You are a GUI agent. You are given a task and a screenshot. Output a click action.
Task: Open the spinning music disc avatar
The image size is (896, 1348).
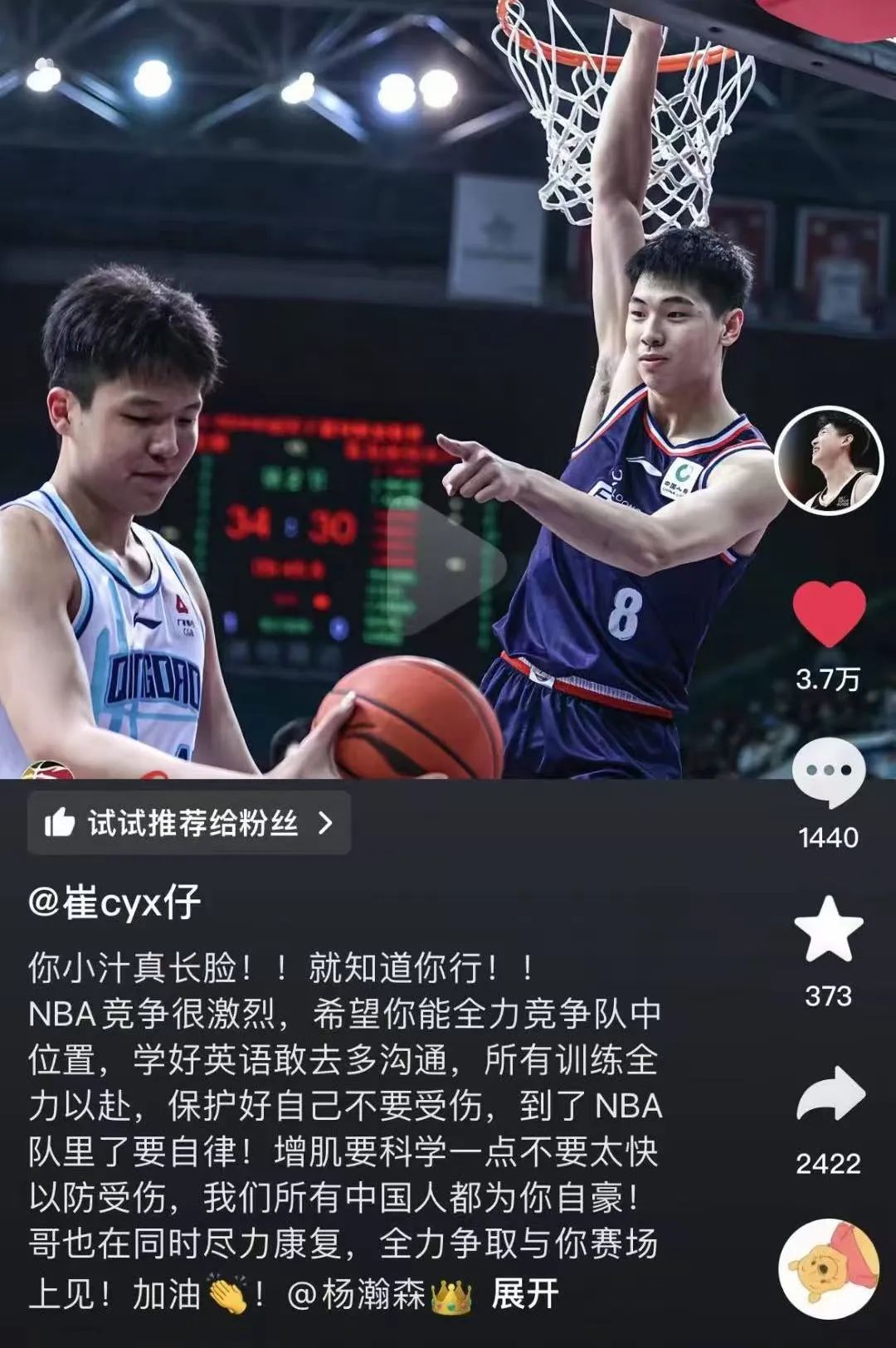(x=828, y=1268)
